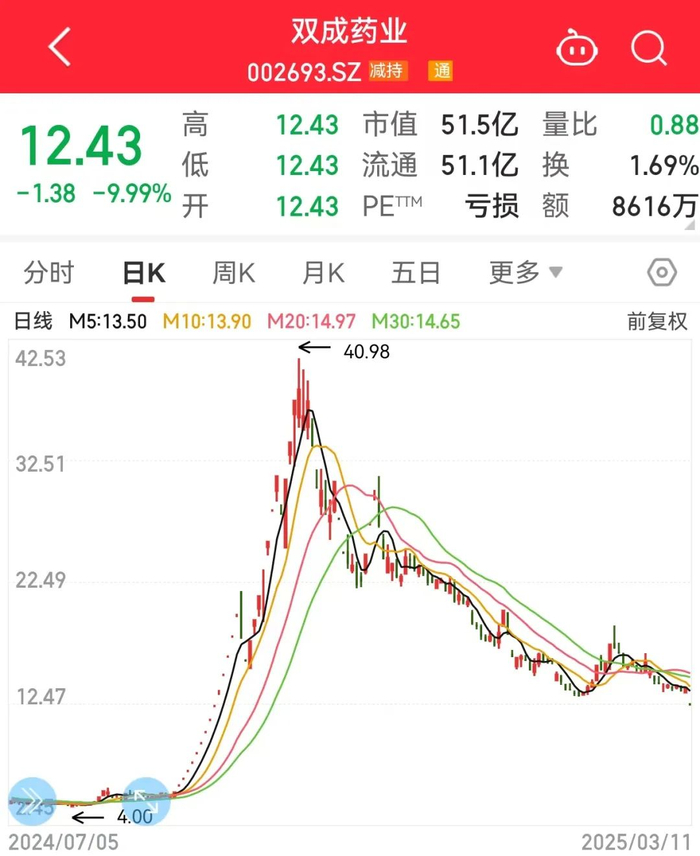The image size is (700, 856).
Task: Go back with the top-left arrow
Action: [x=60, y=47]
